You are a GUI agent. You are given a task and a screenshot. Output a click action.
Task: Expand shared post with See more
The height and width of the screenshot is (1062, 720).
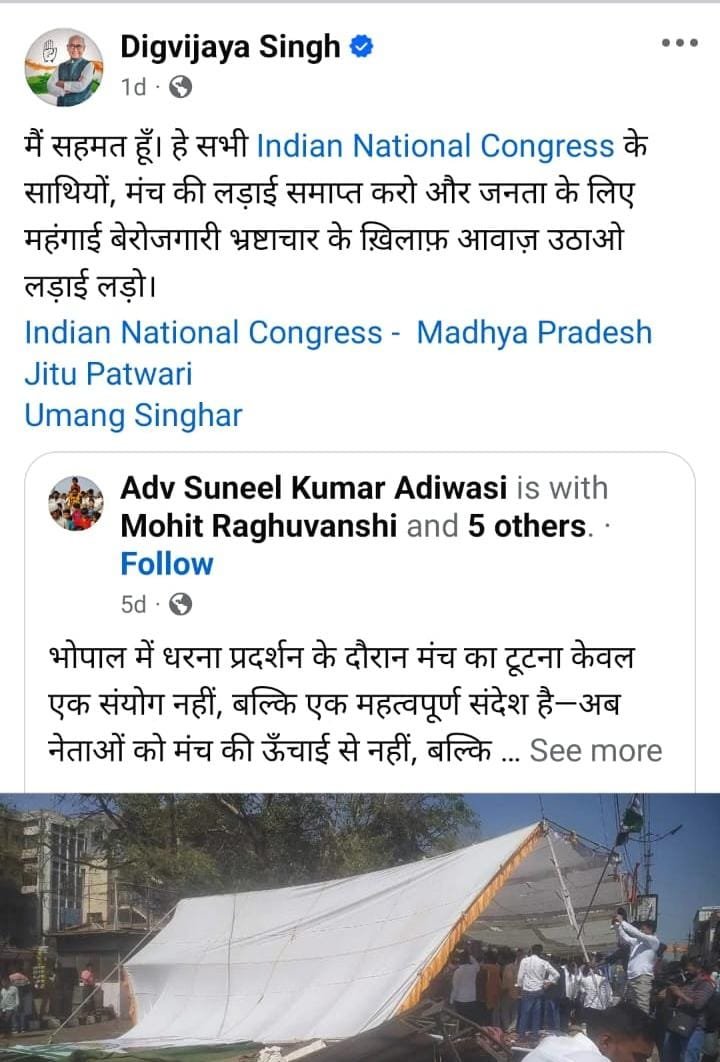click(595, 750)
